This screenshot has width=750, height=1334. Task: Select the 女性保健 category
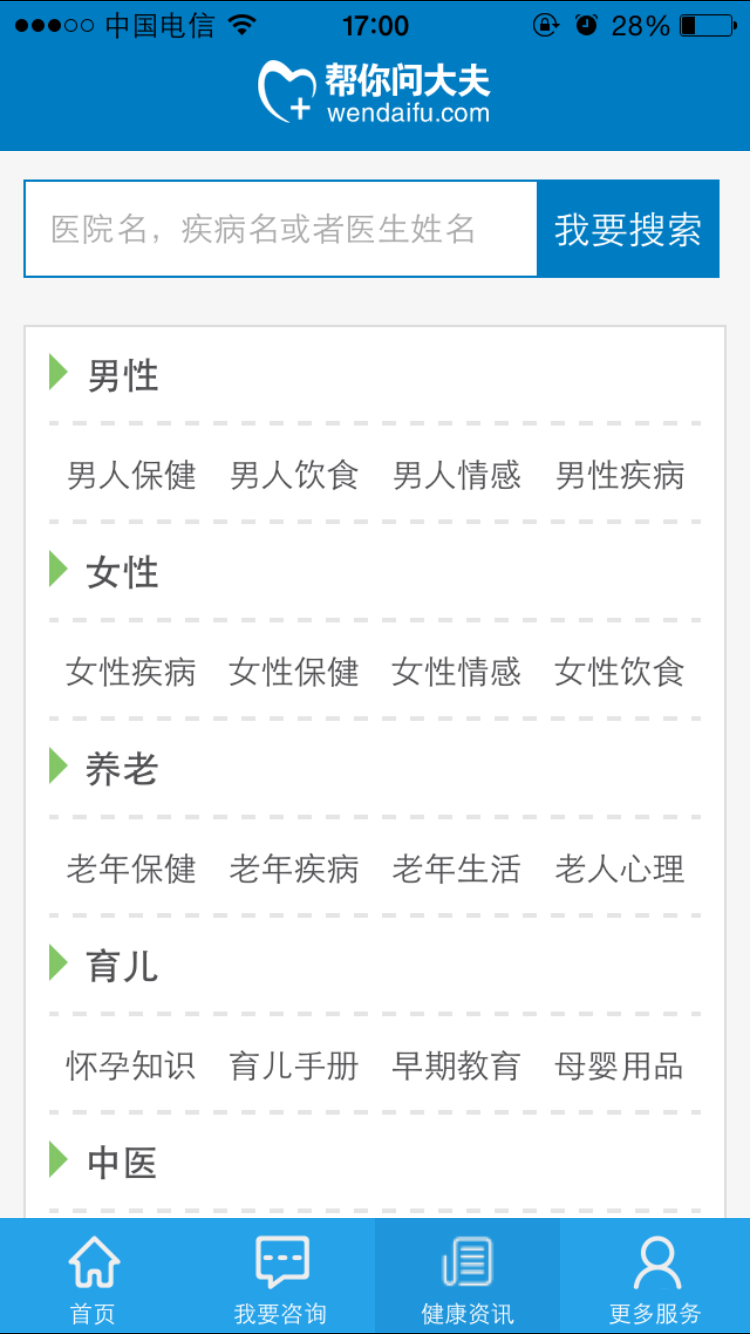(294, 672)
